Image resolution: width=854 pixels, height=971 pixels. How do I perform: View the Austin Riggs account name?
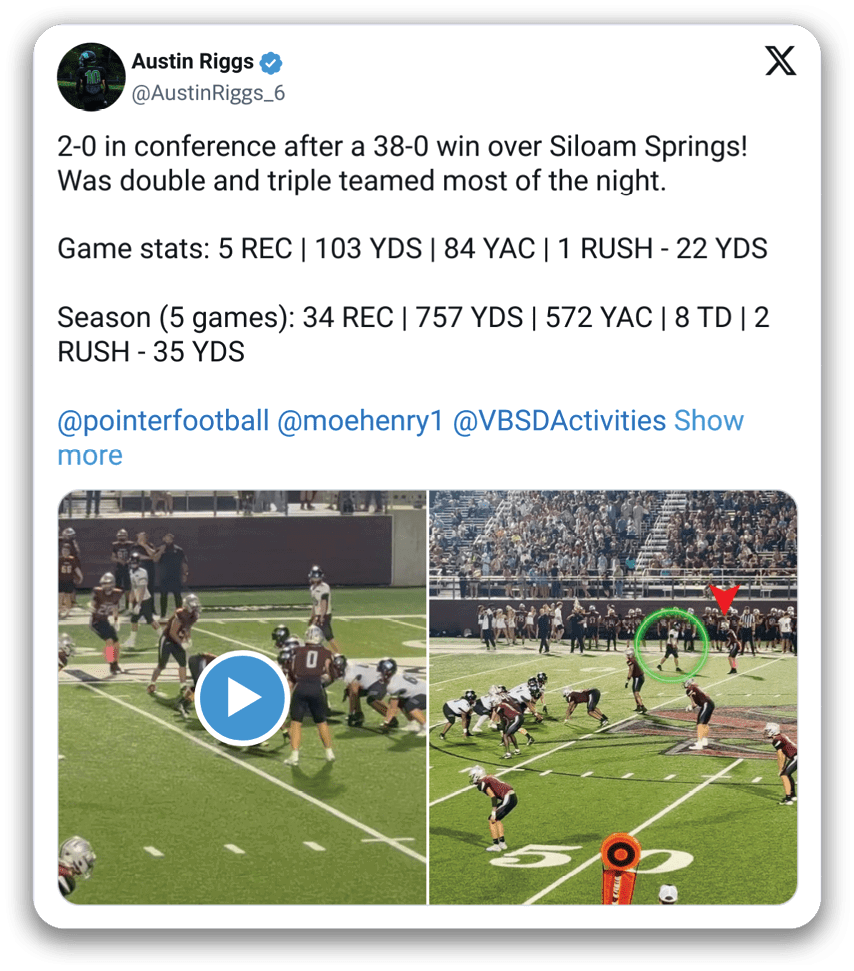[x=192, y=62]
